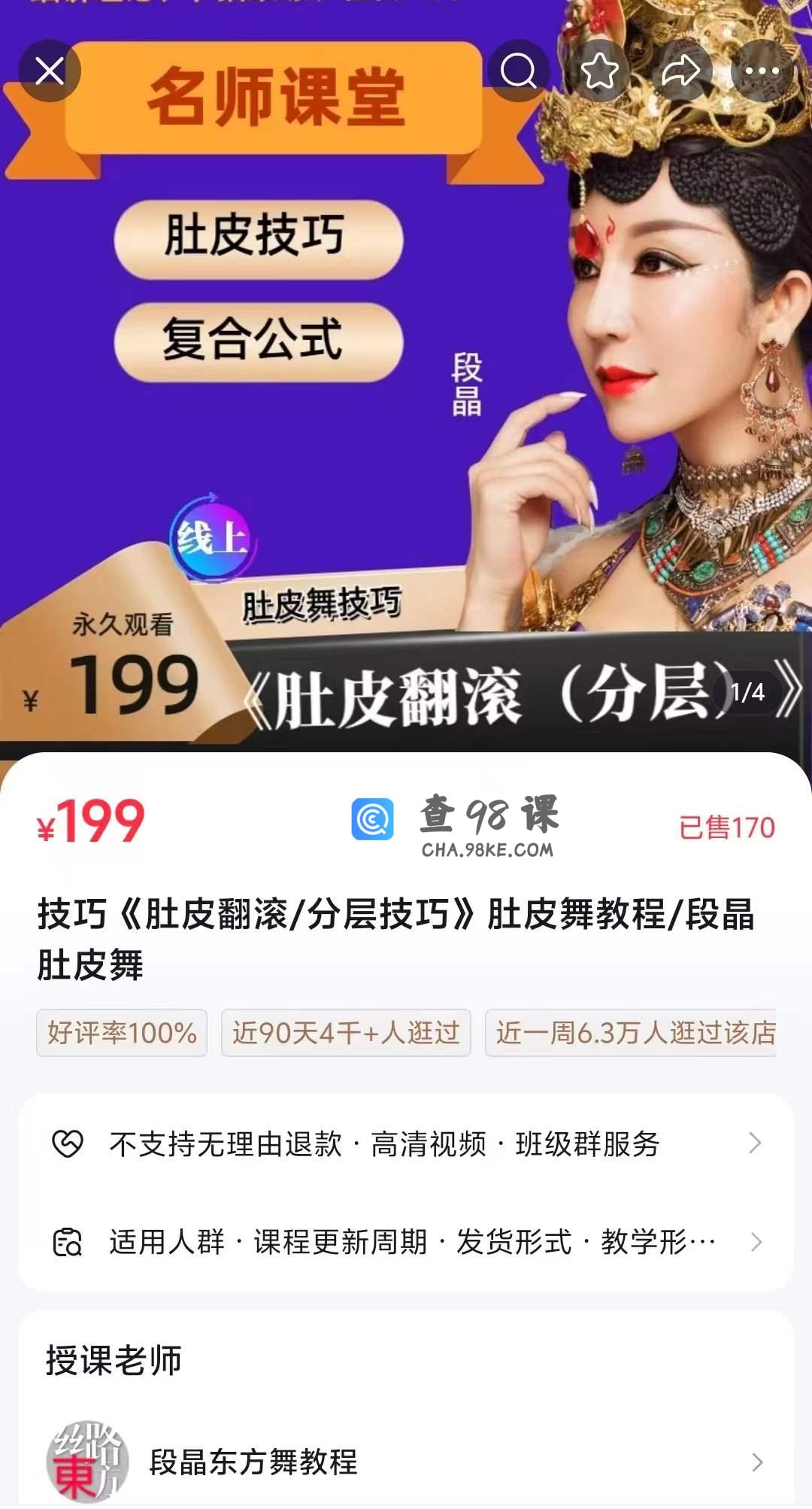812x1509 pixels.
Task: Close the course detail page
Action: click(50, 71)
